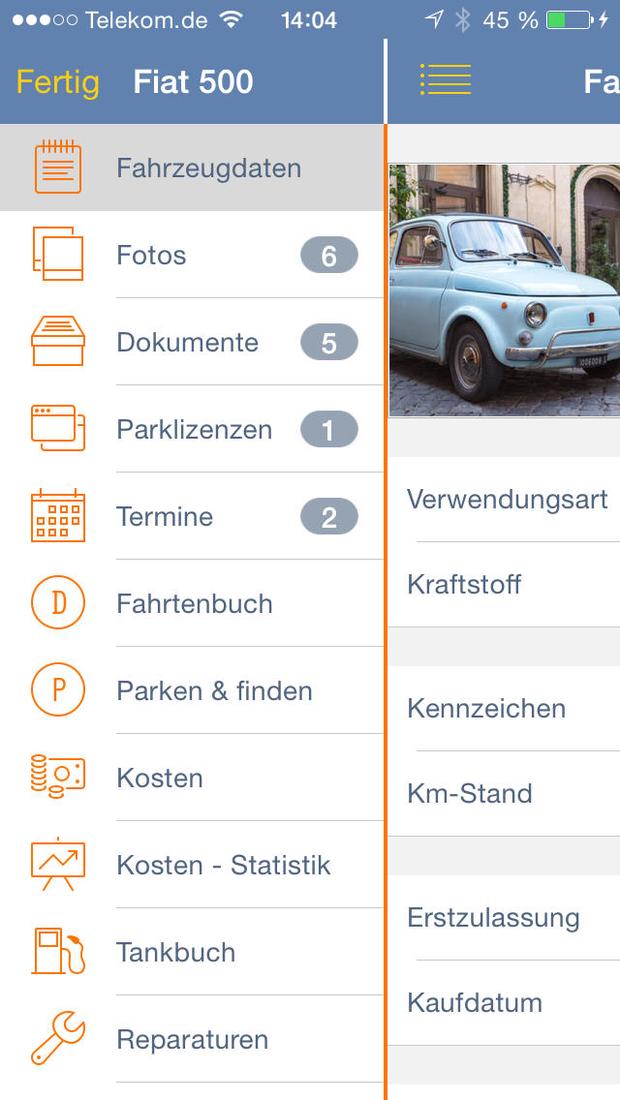This screenshot has width=620, height=1100.
Task: Open the yellow list menu icon
Action: pyautogui.click(x=445, y=79)
